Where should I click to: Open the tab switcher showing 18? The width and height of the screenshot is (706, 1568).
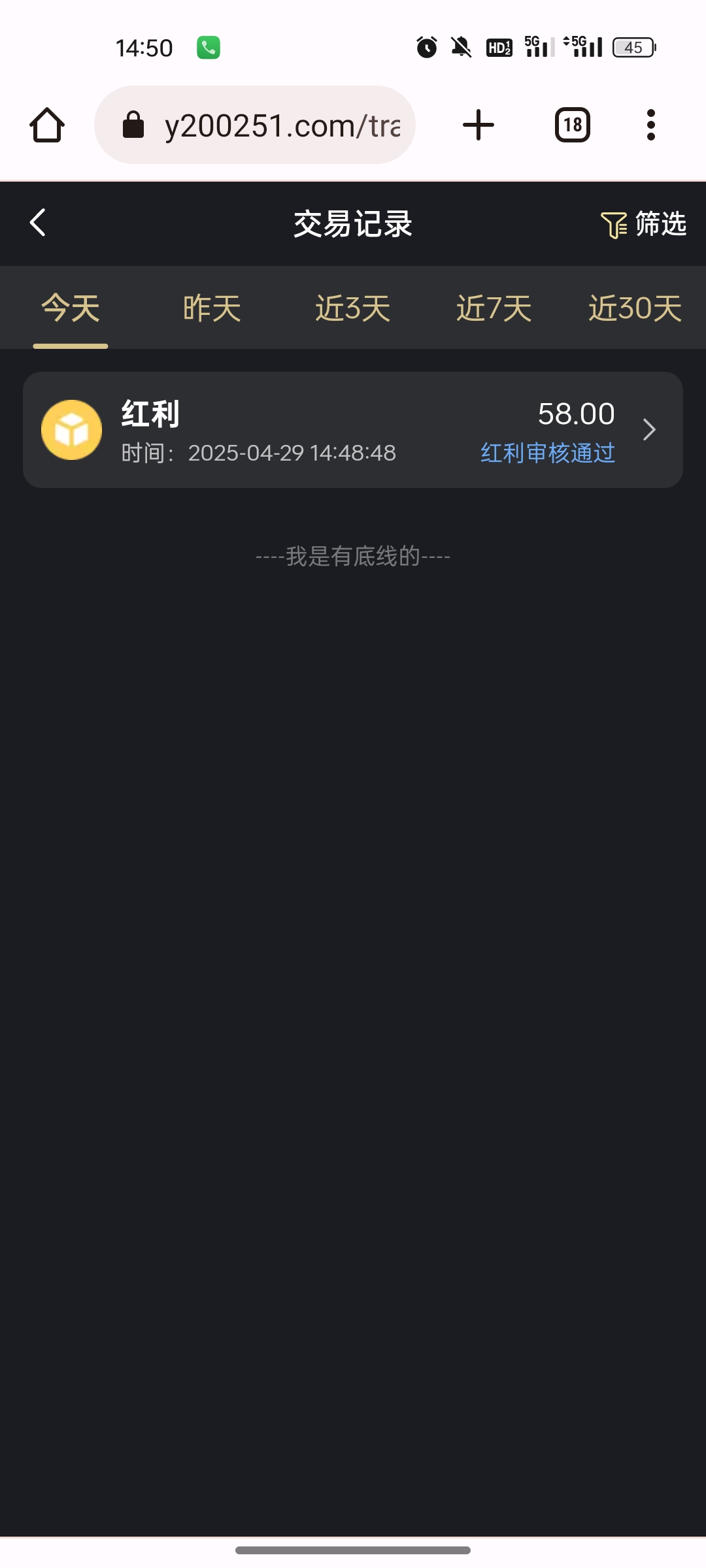(573, 125)
